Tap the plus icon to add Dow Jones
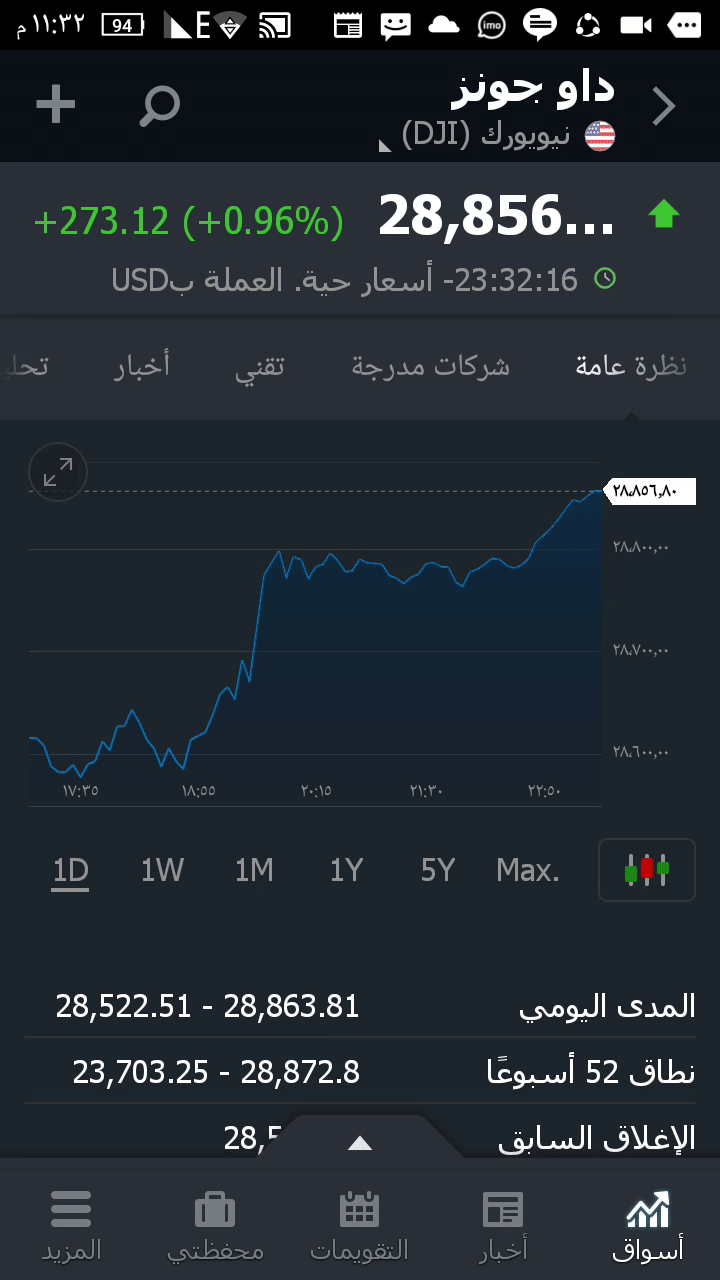720x1280 pixels. pyautogui.click(x=56, y=104)
